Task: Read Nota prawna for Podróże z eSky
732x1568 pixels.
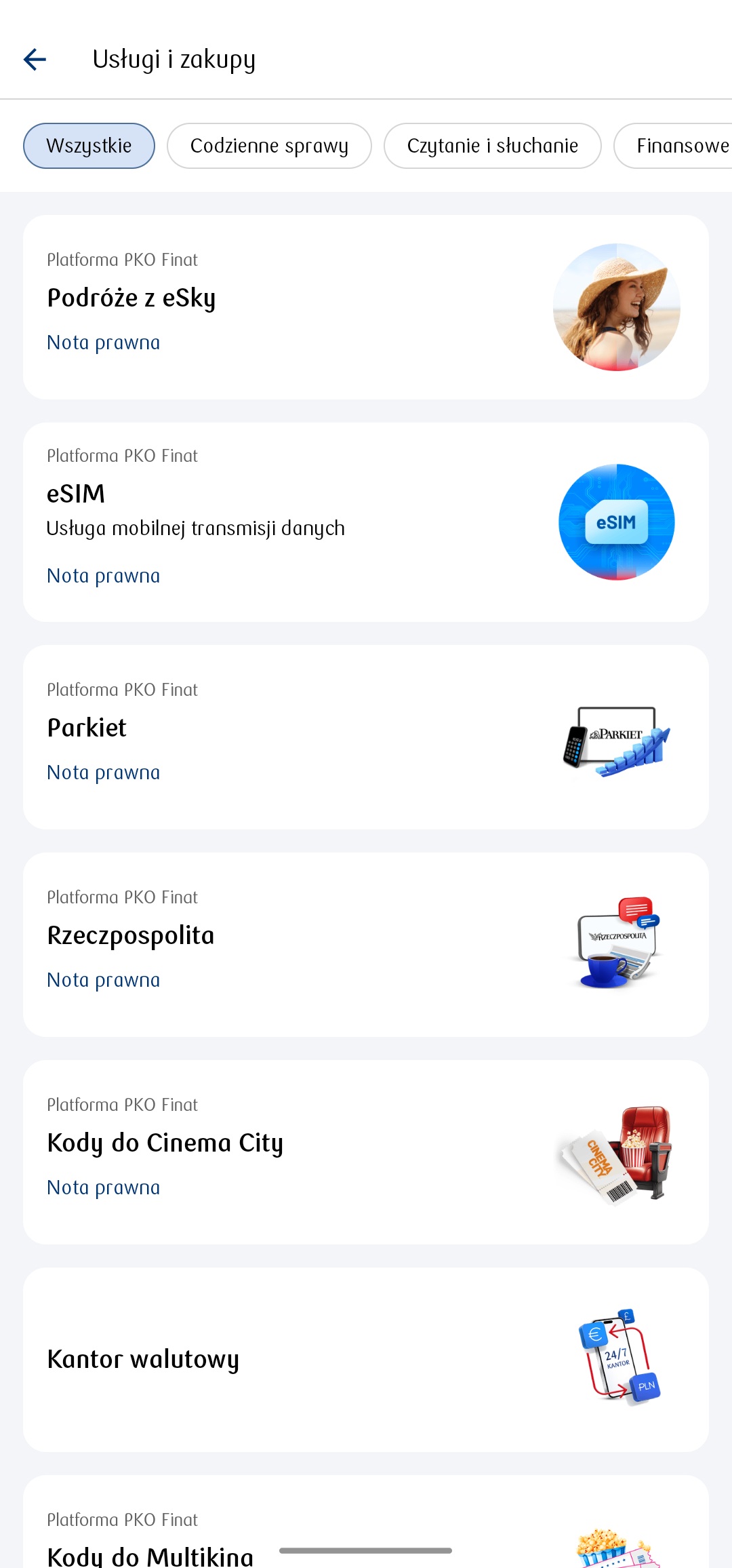Action: [x=104, y=343]
